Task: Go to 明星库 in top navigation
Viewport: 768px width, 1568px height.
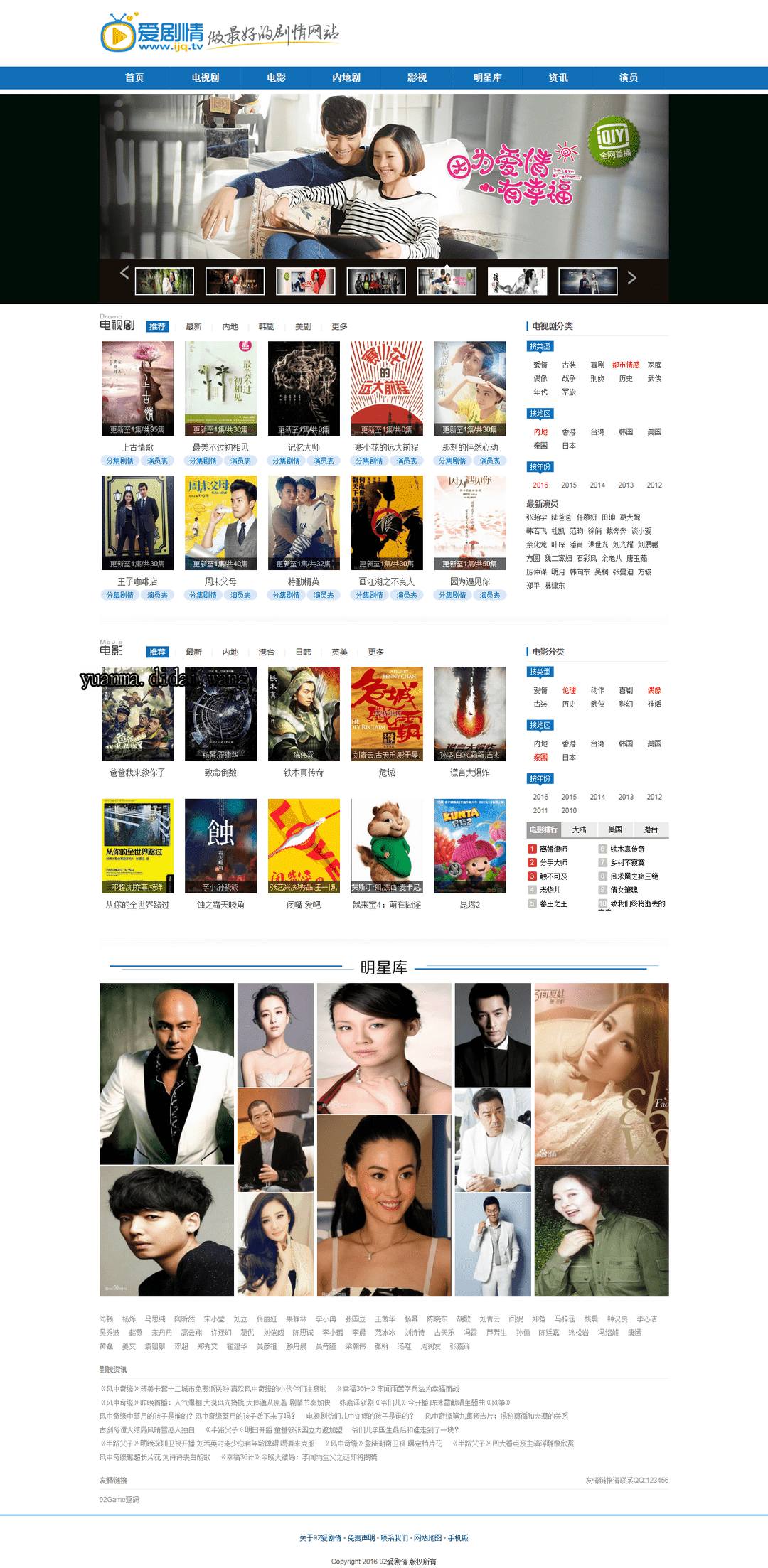Action: pos(488,77)
